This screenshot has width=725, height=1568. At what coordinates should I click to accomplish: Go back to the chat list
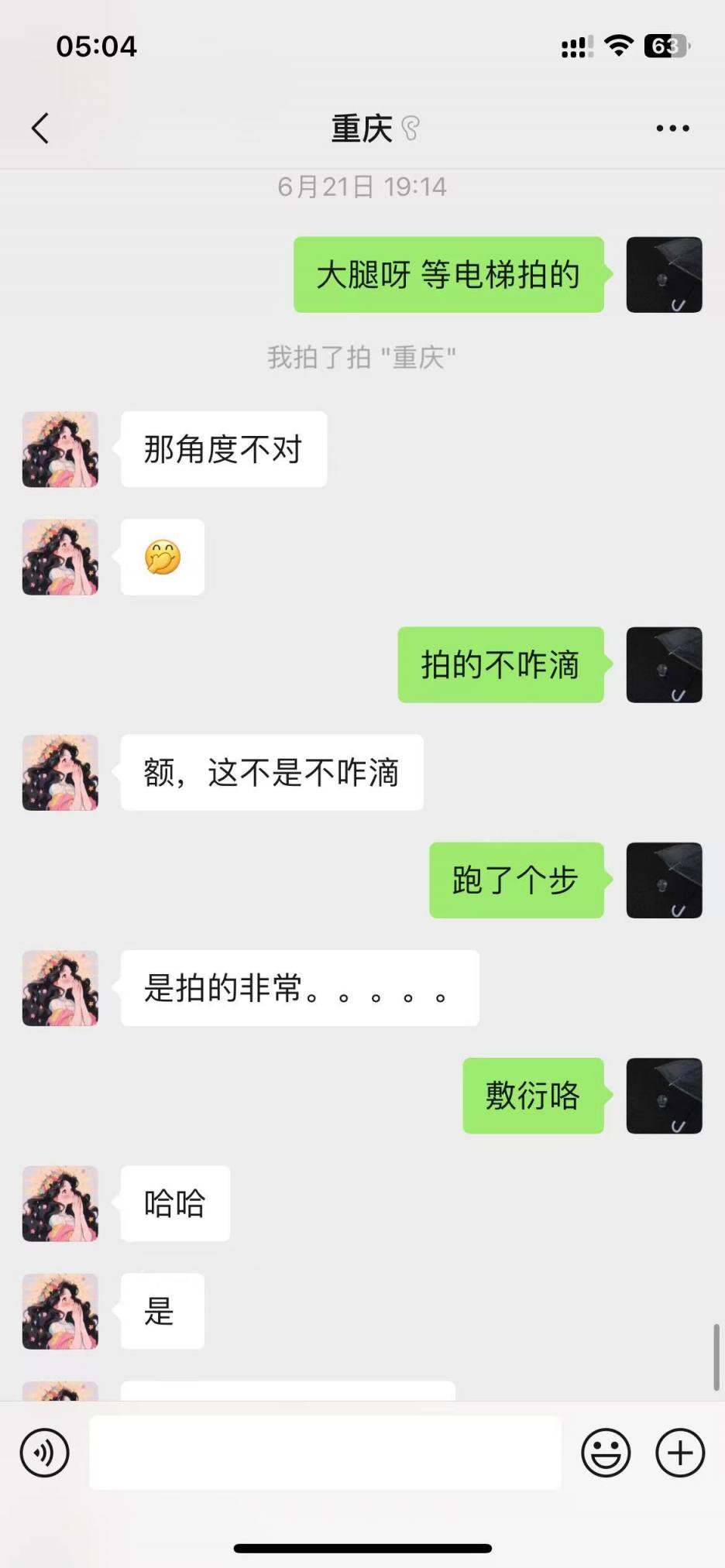(40, 129)
